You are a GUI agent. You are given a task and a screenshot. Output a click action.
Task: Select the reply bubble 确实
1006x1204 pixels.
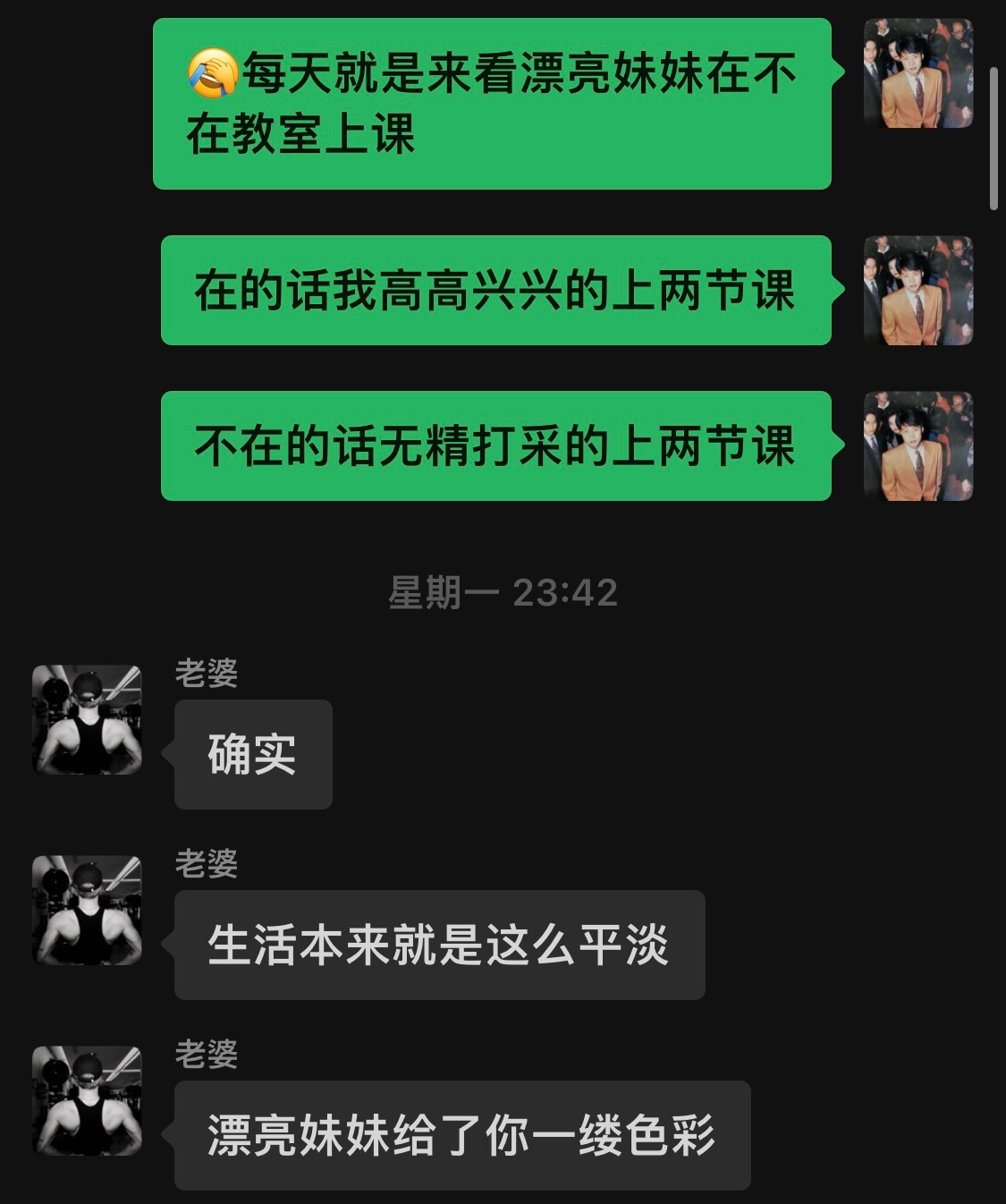point(253,754)
